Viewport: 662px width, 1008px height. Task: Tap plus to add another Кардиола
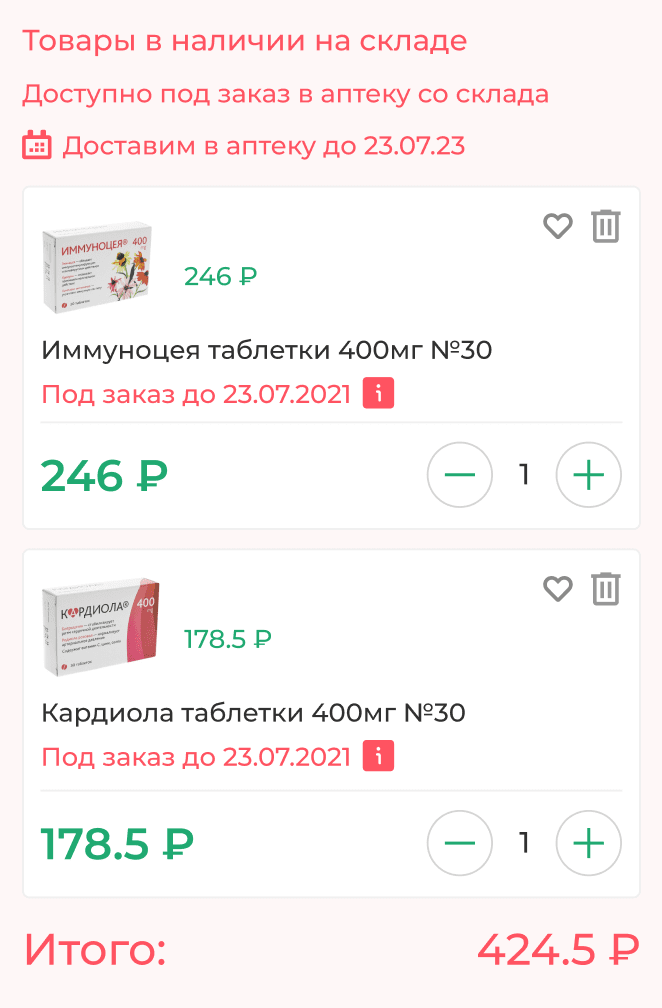coord(588,843)
